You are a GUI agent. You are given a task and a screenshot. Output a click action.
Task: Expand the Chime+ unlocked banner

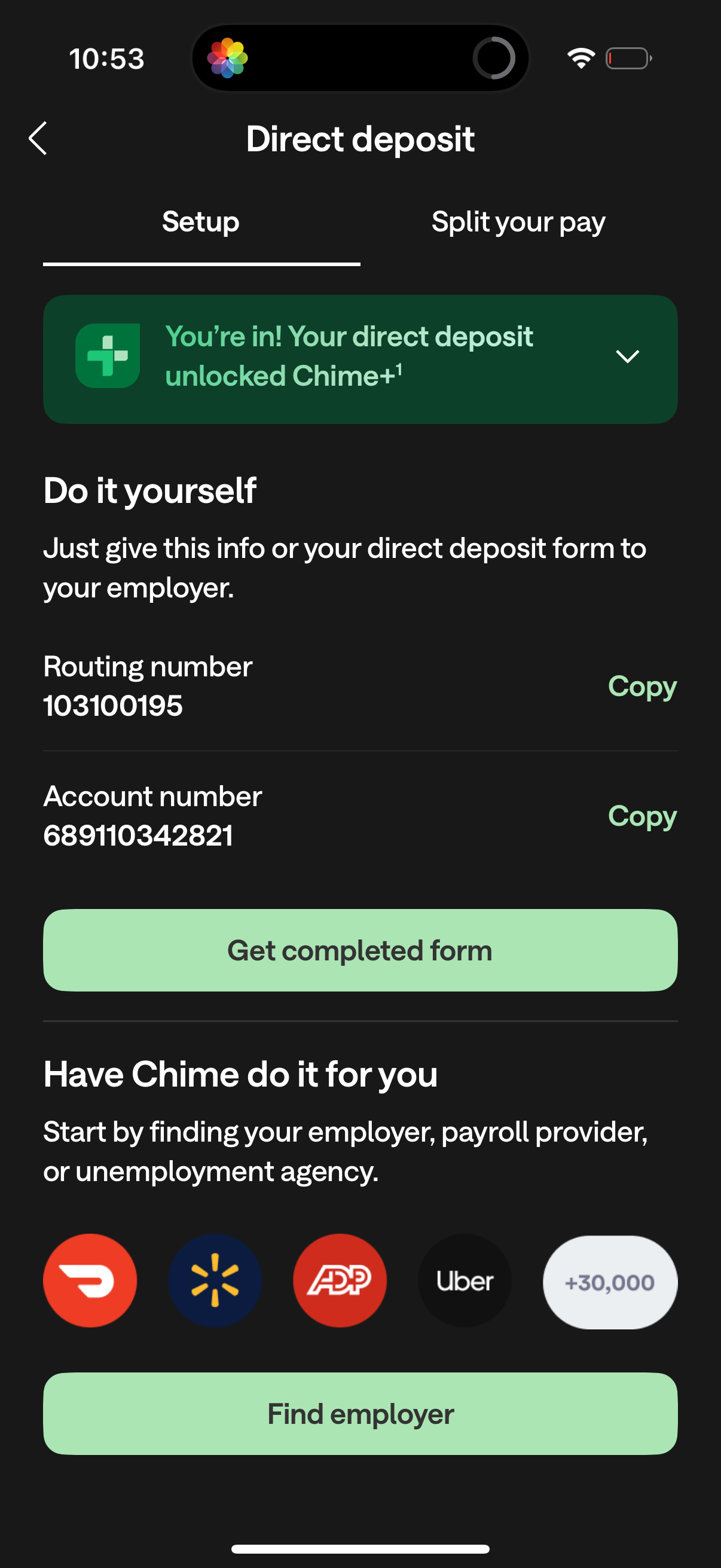[628, 356]
